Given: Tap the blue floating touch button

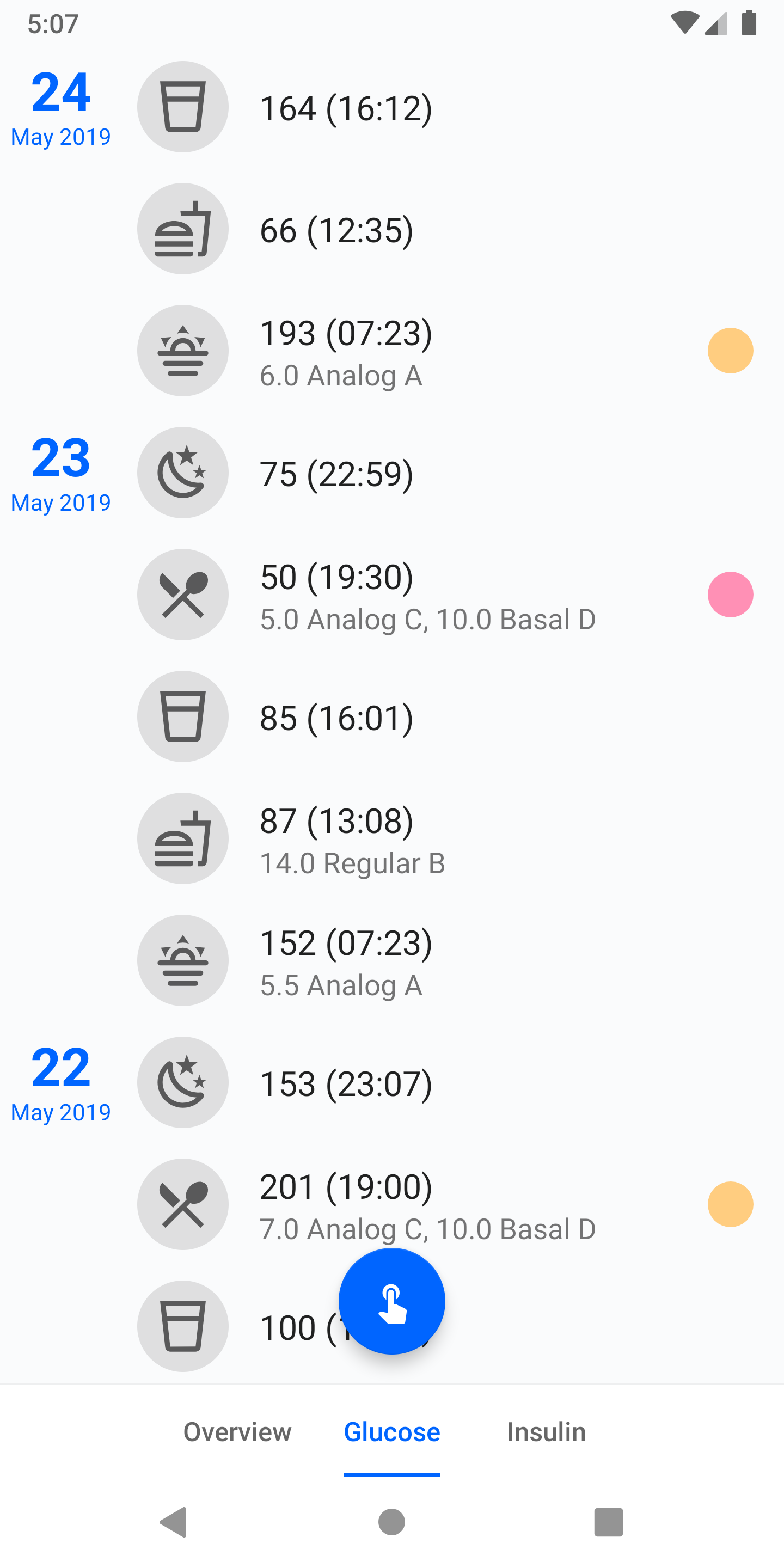Looking at the screenshot, I should pos(392,1301).
